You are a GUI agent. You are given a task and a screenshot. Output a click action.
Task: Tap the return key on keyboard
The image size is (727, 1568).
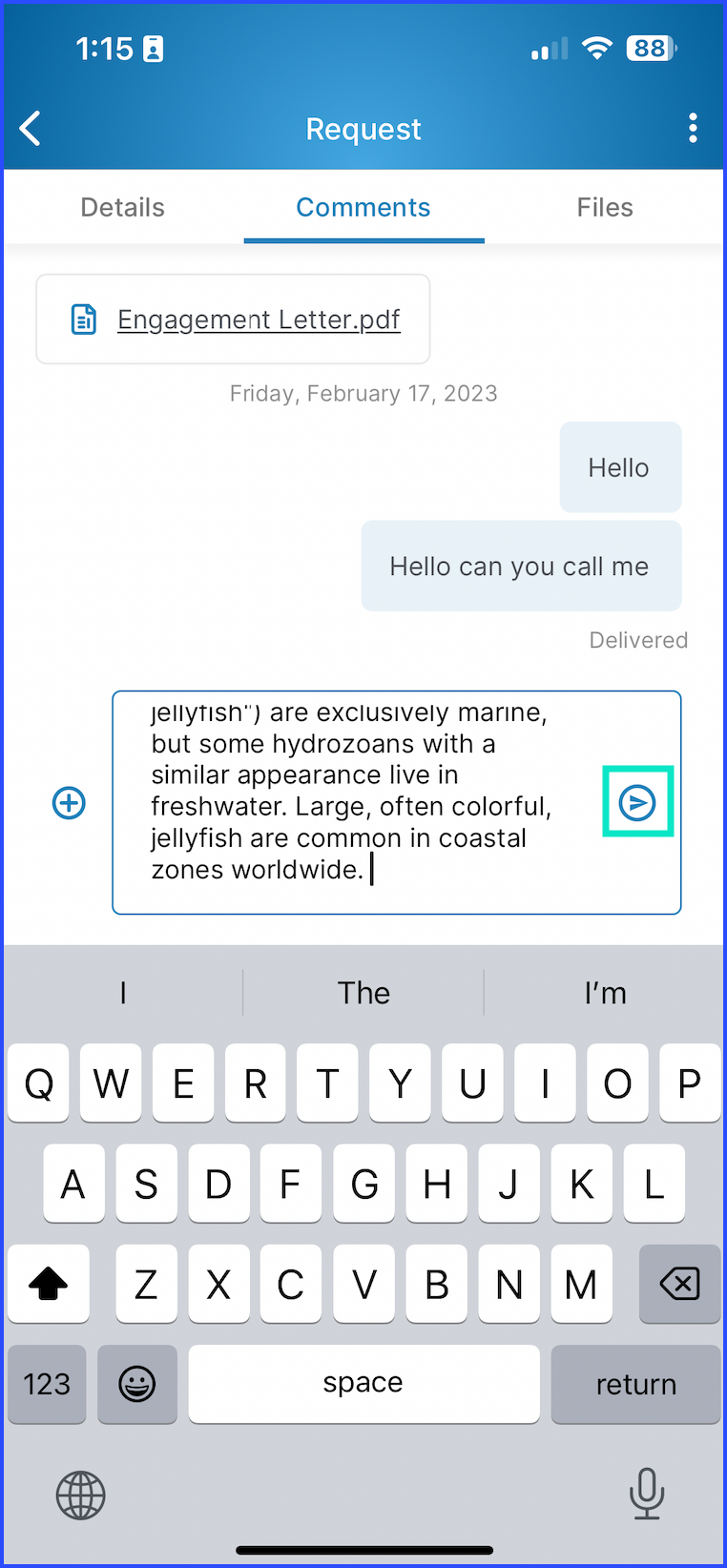click(635, 1384)
